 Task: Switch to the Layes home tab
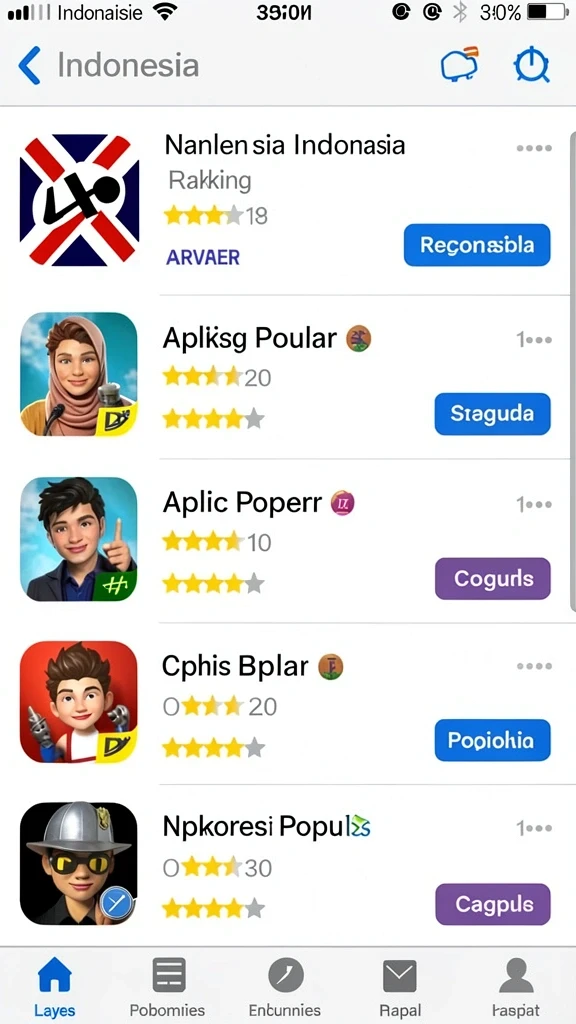[55, 987]
